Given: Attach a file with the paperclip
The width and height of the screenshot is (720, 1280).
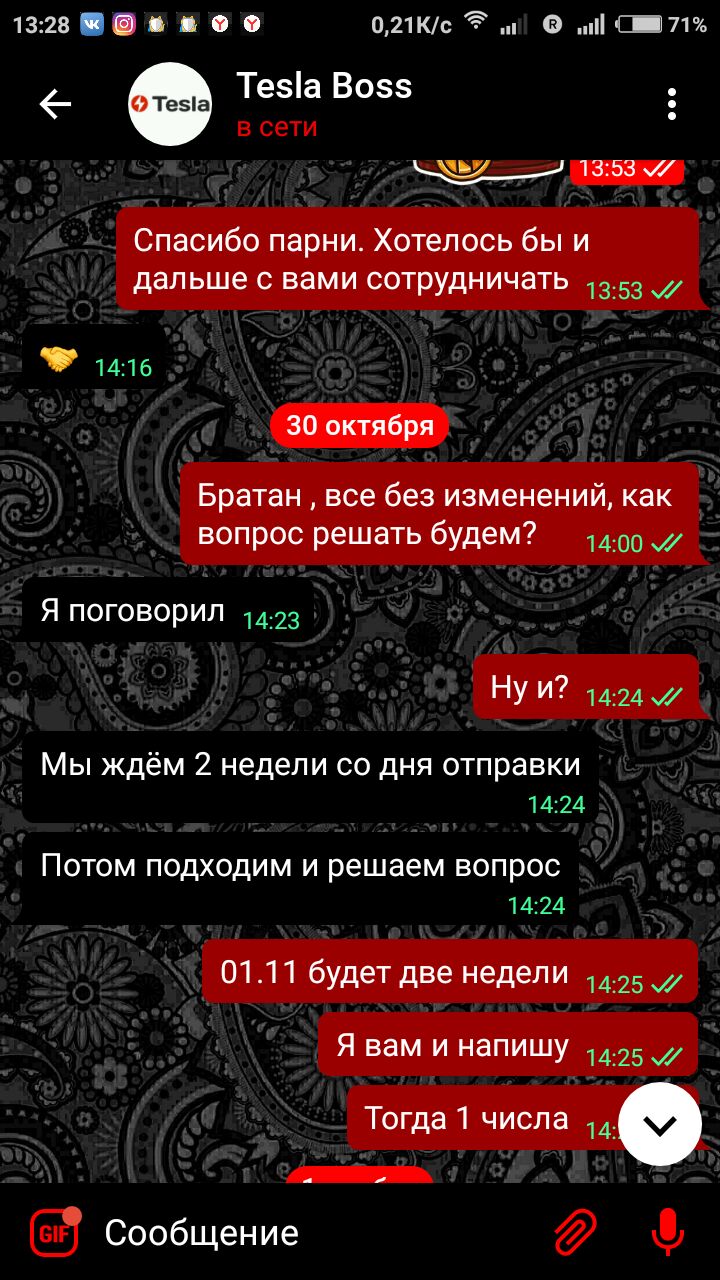Looking at the screenshot, I should click(575, 1232).
